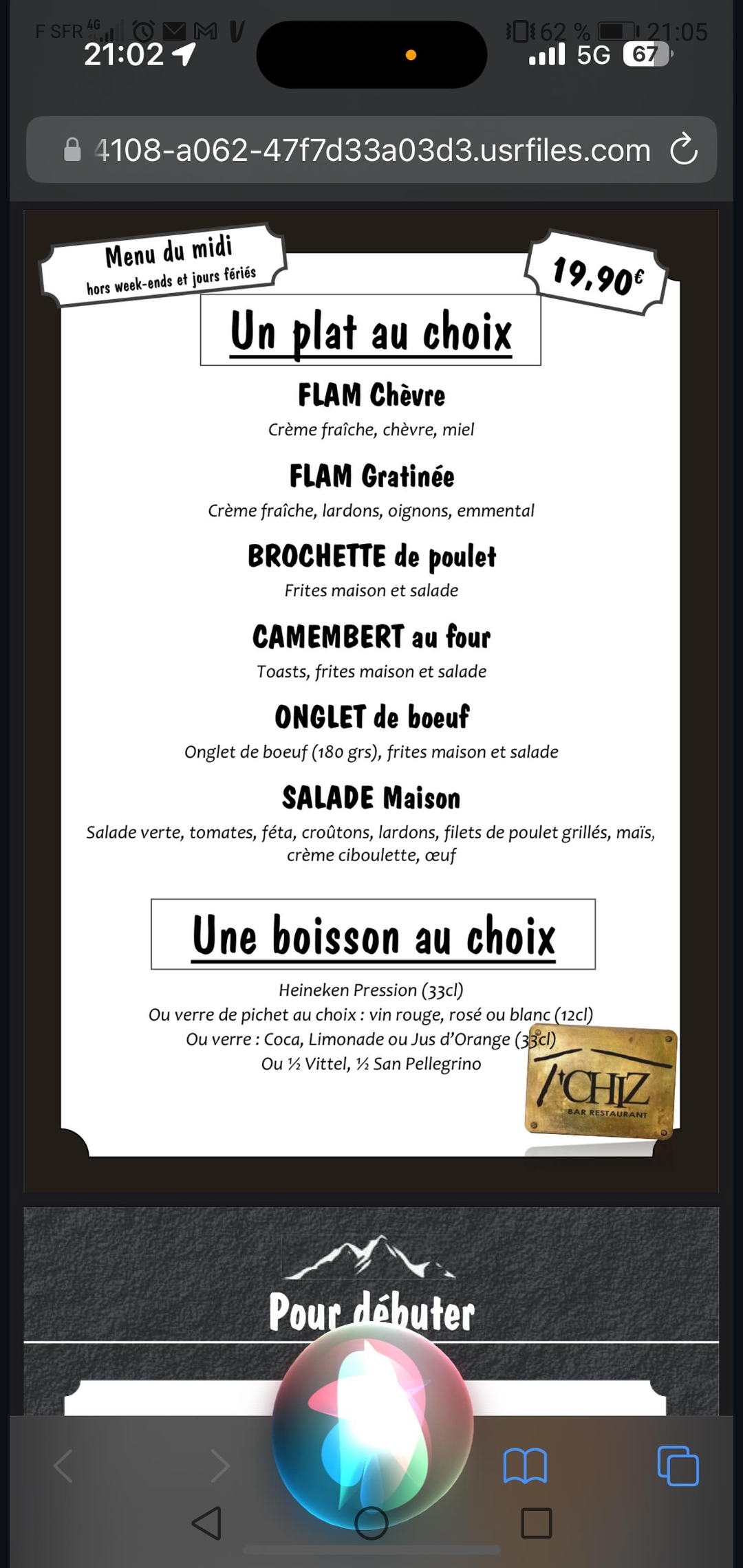The image size is (743, 1568).
Task: Open Safari bookmarks
Action: pos(525,1466)
